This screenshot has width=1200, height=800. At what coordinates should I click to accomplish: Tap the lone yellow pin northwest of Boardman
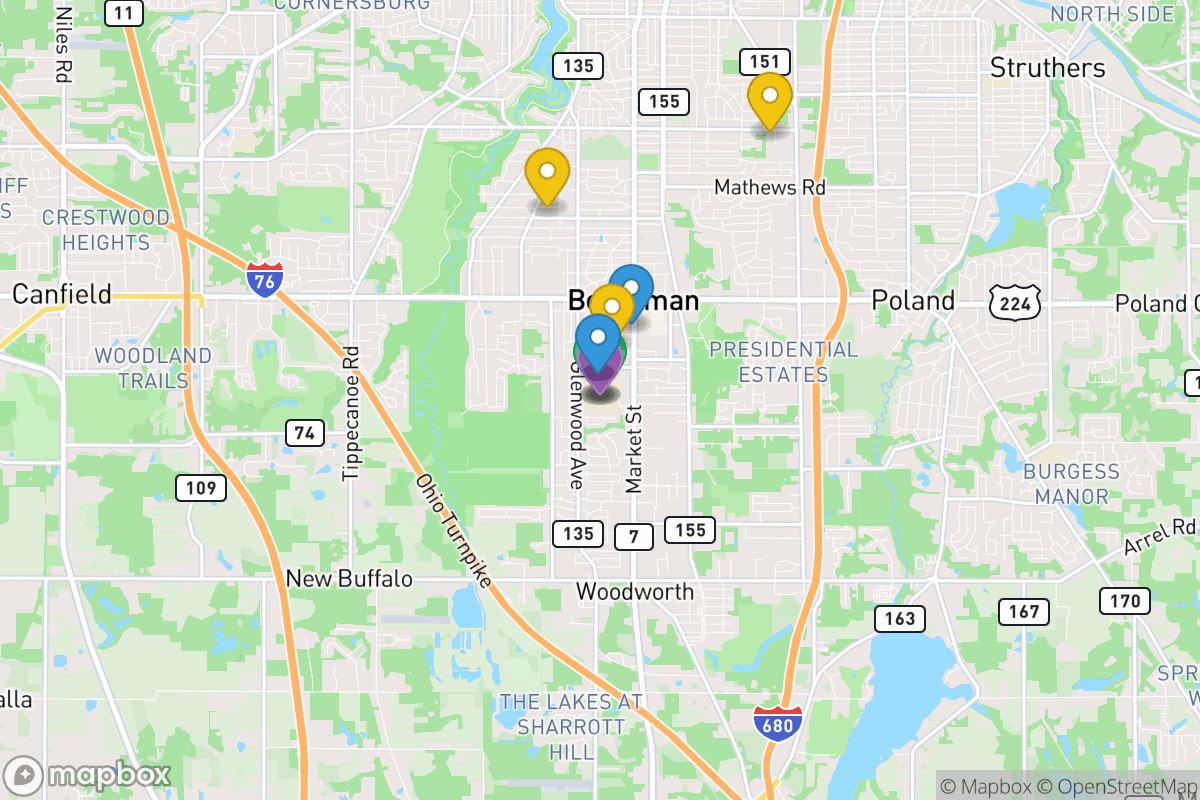[547, 173]
